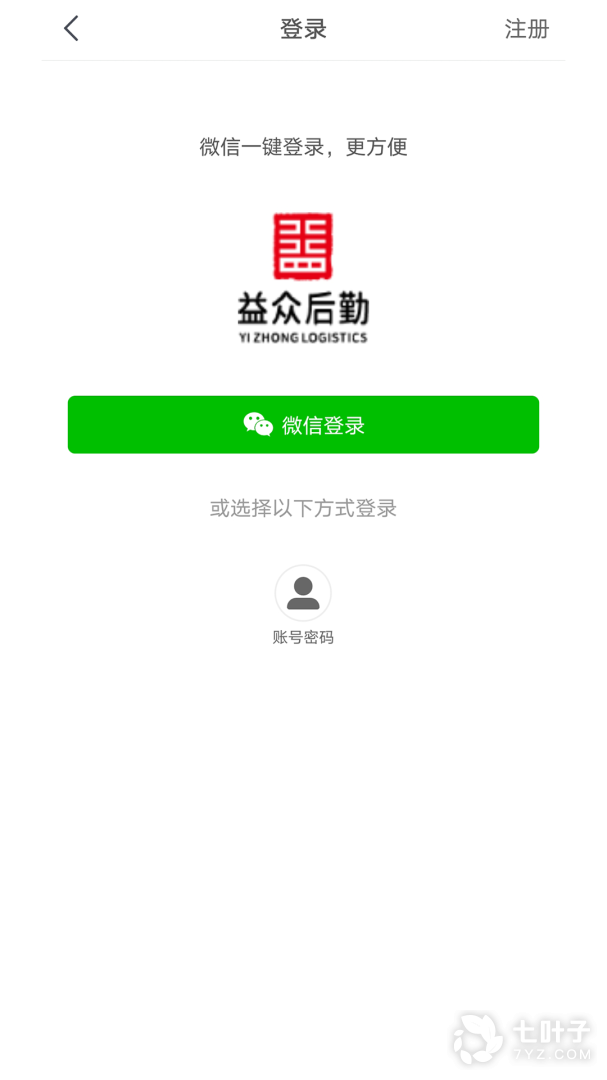This screenshot has height=1080, width=607.
Task: Log in with the green 微信登录 button
Action: [303, 425]
